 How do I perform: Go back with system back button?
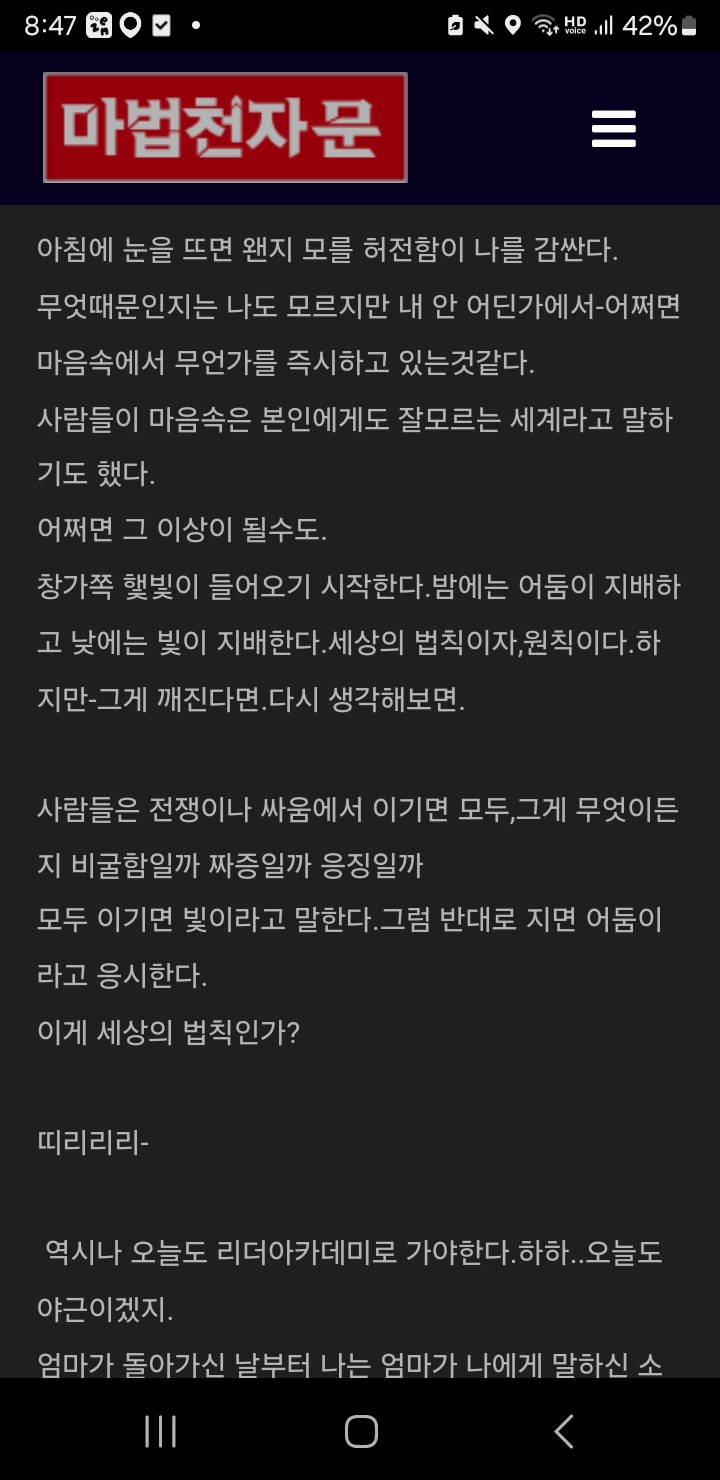point(563,1431)
